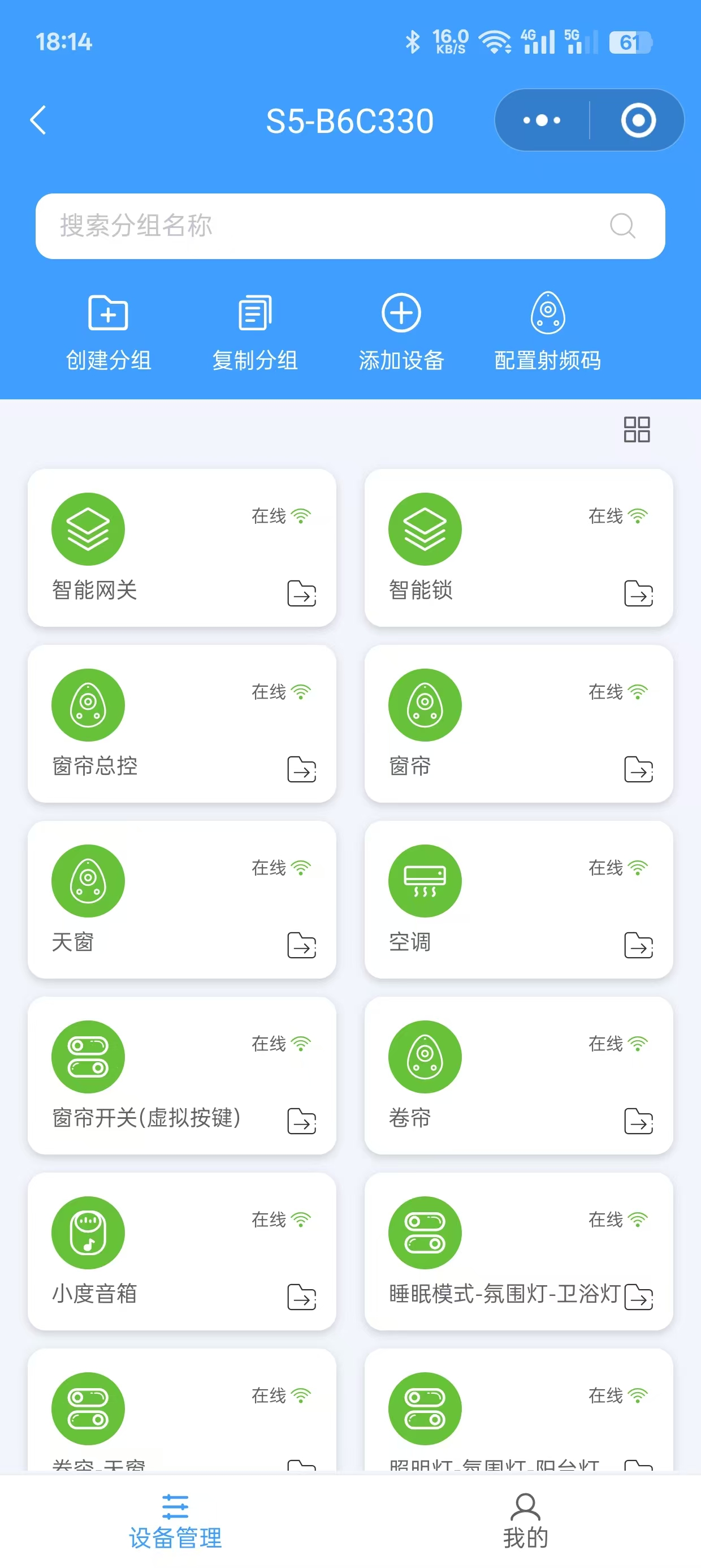Toggle the 照明灯-氛围灯-阳台灯 switches

(425, 1408)
